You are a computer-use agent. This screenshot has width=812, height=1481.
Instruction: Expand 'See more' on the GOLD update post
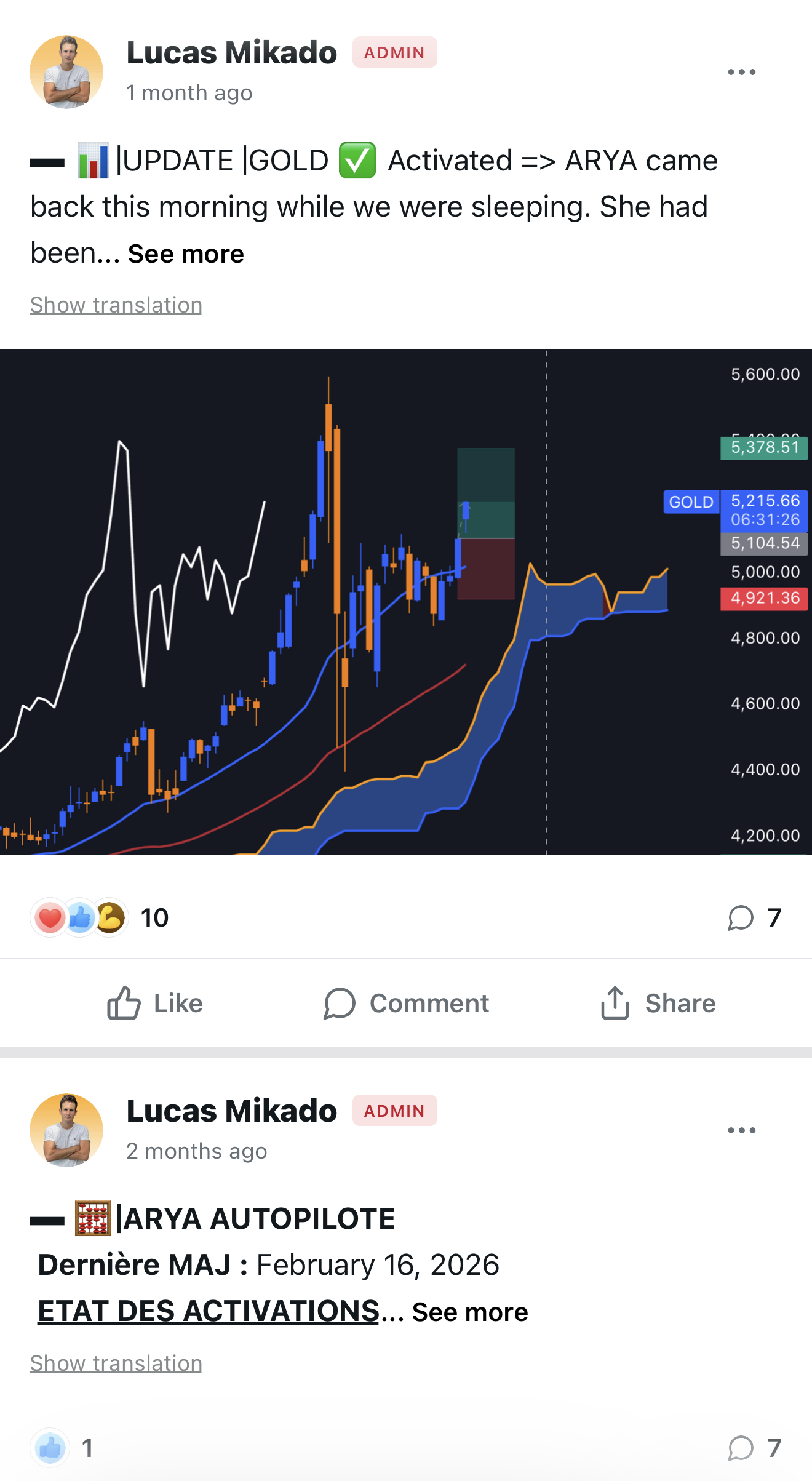point(186,254)
